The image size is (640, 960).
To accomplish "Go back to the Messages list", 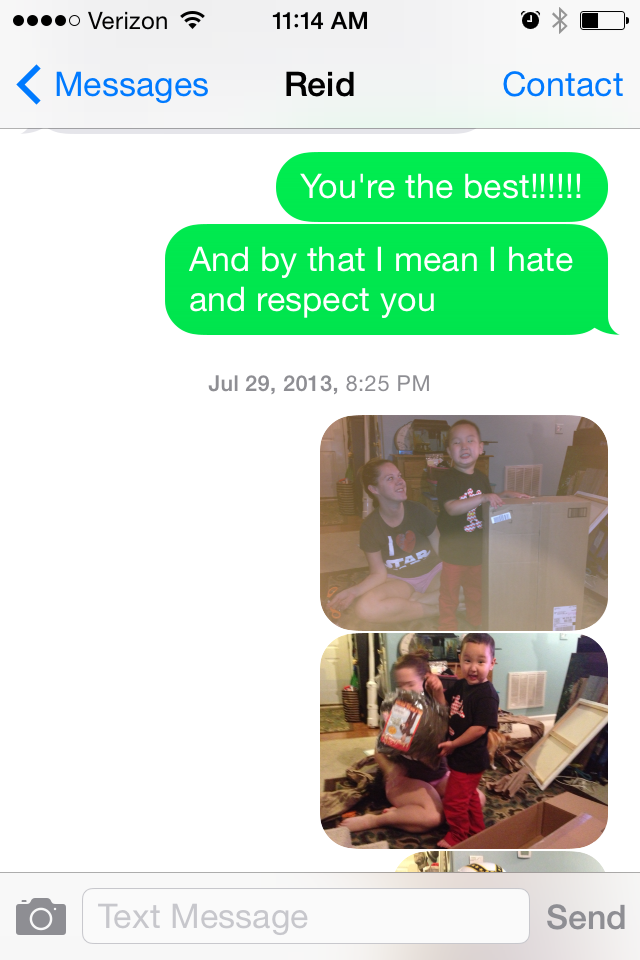I will coord(112,85).
